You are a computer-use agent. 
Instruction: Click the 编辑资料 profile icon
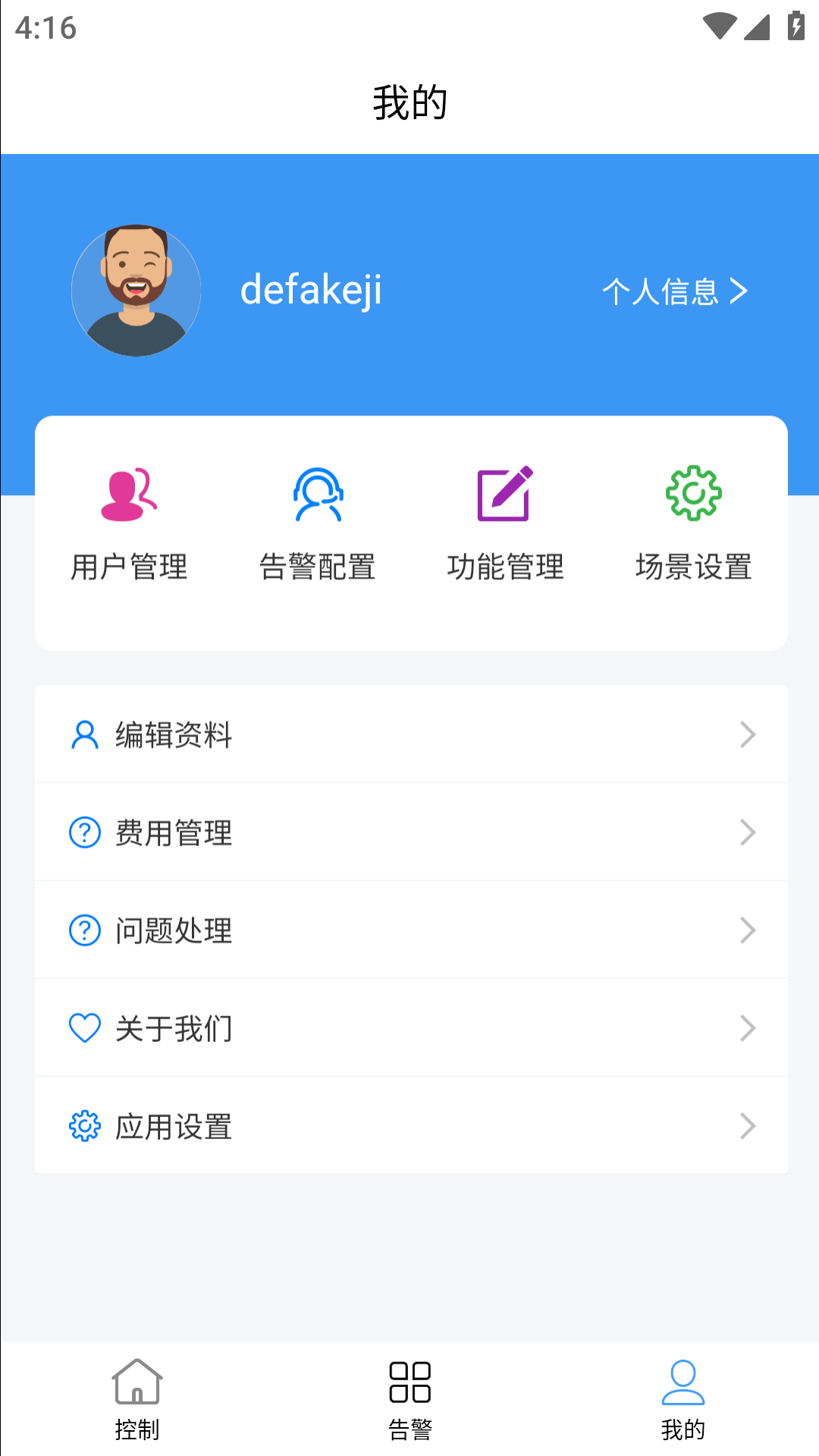[x=84, y=733]
